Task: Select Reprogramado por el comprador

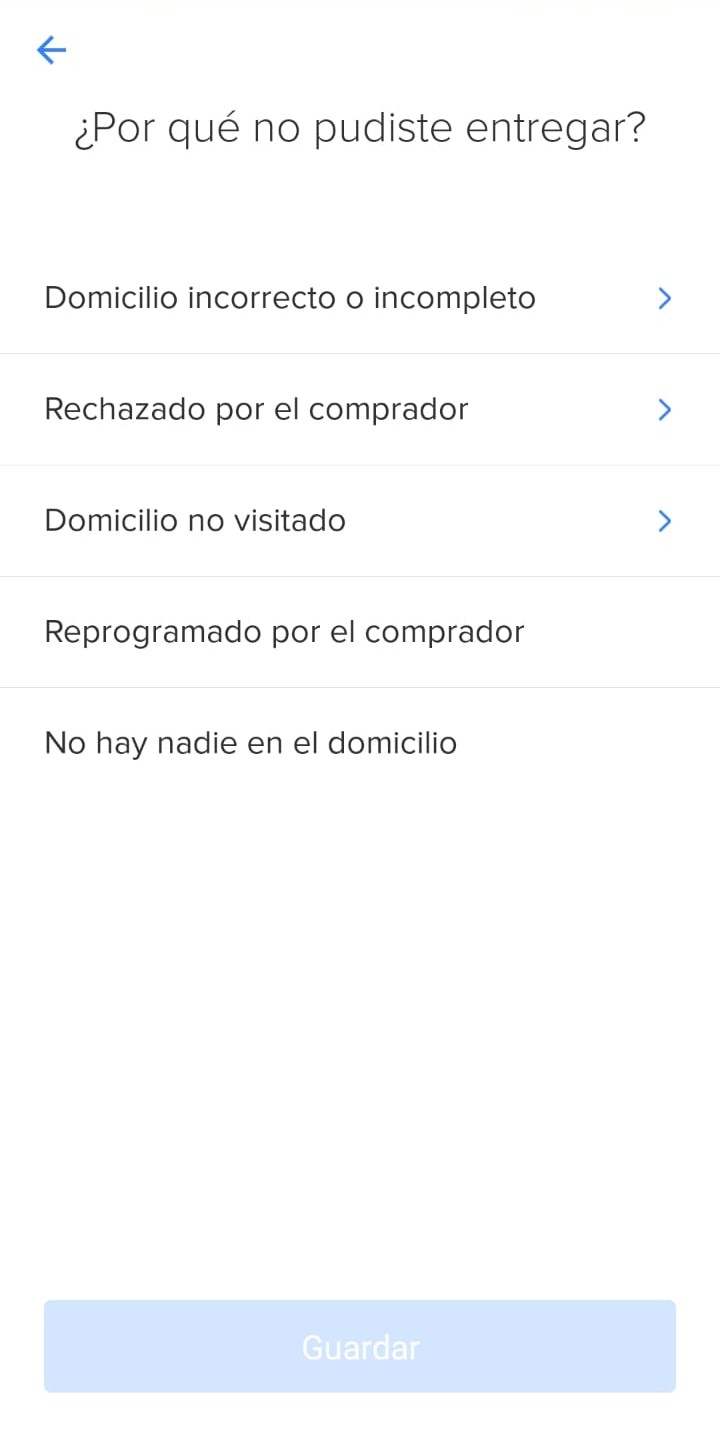Action: tap(359, 632)
